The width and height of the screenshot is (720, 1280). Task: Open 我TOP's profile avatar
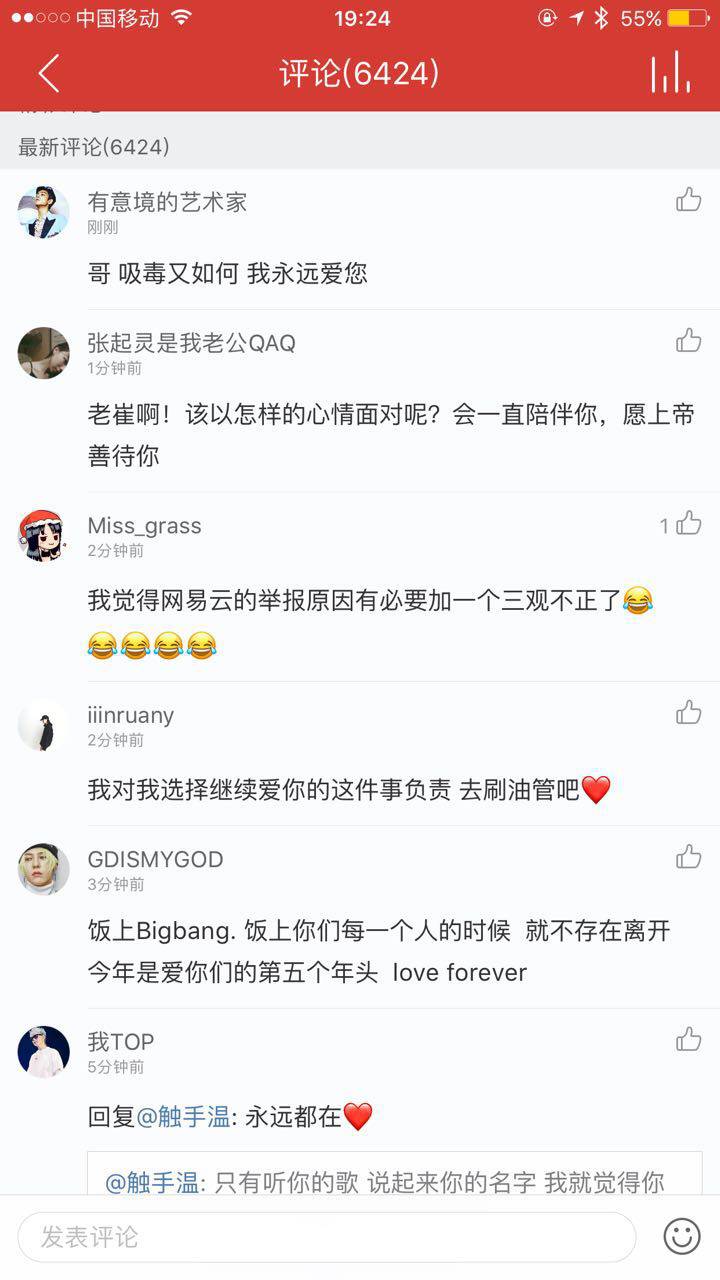pyautogui.click(x=44, y=1052)
